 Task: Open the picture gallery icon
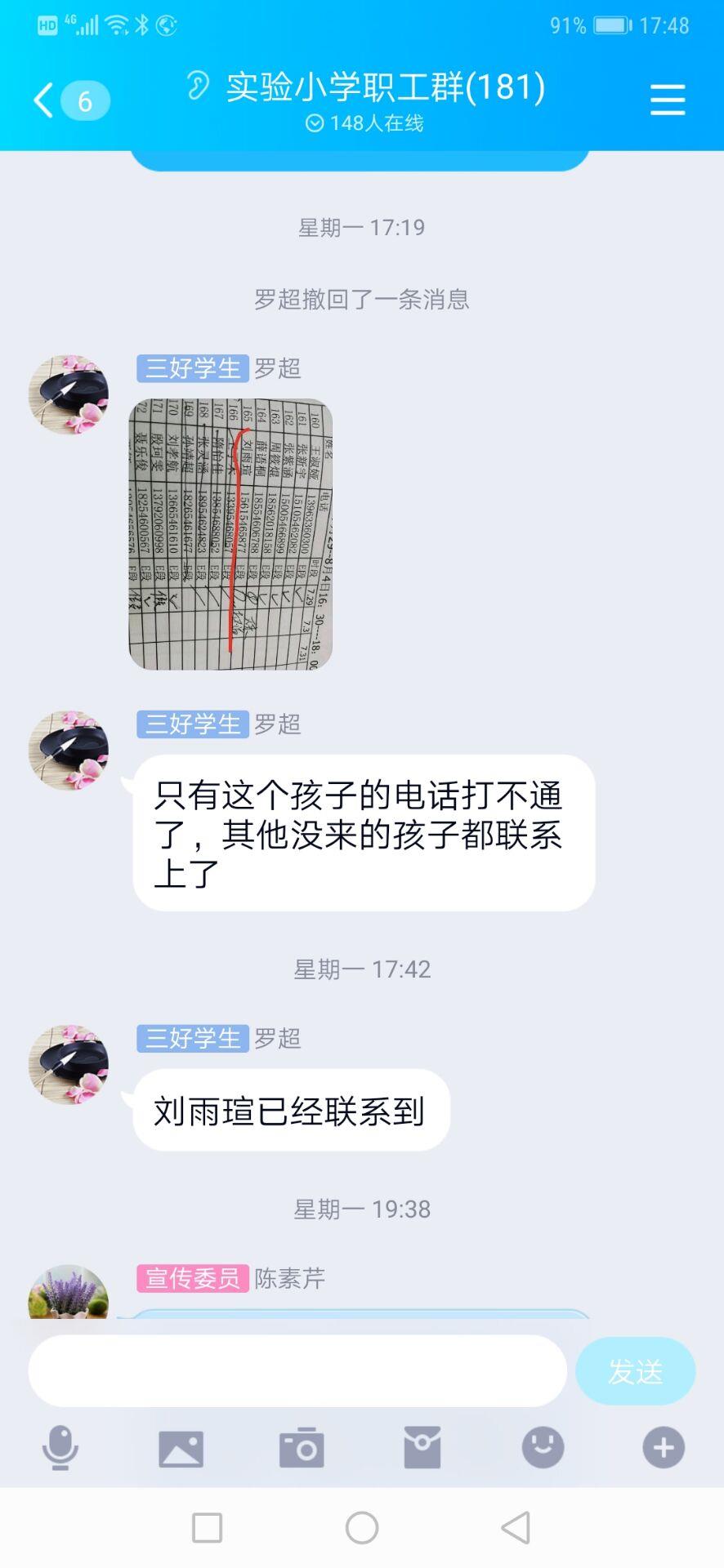[x=181, y=1449]
